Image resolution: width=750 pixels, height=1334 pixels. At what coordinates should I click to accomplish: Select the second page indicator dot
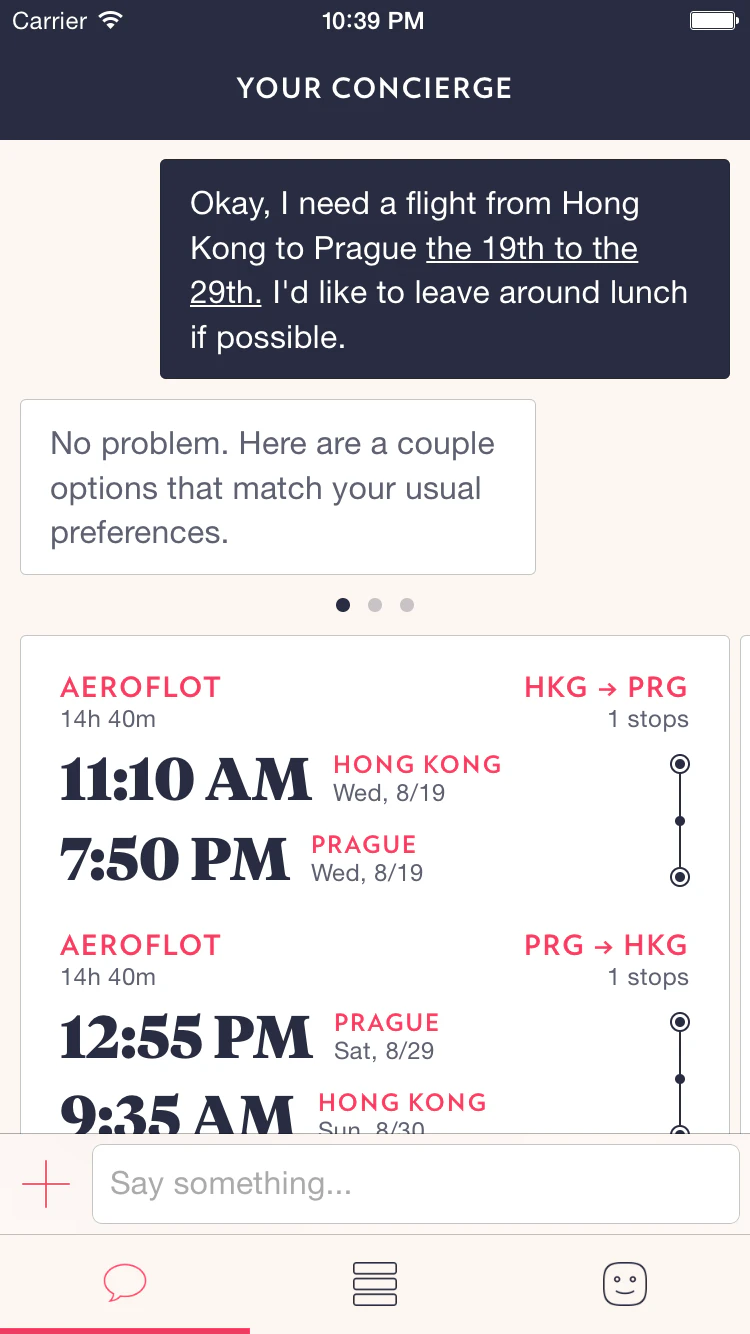pos(375,605)
